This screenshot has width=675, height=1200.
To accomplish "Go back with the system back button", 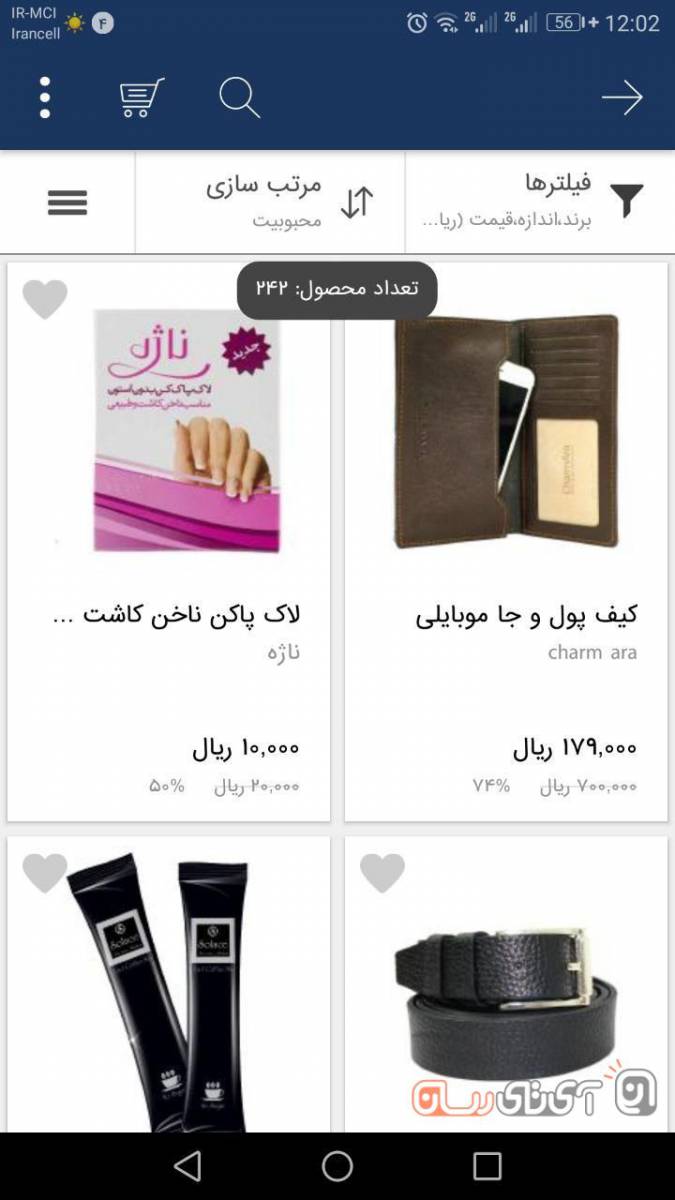I will [187, 1166].
